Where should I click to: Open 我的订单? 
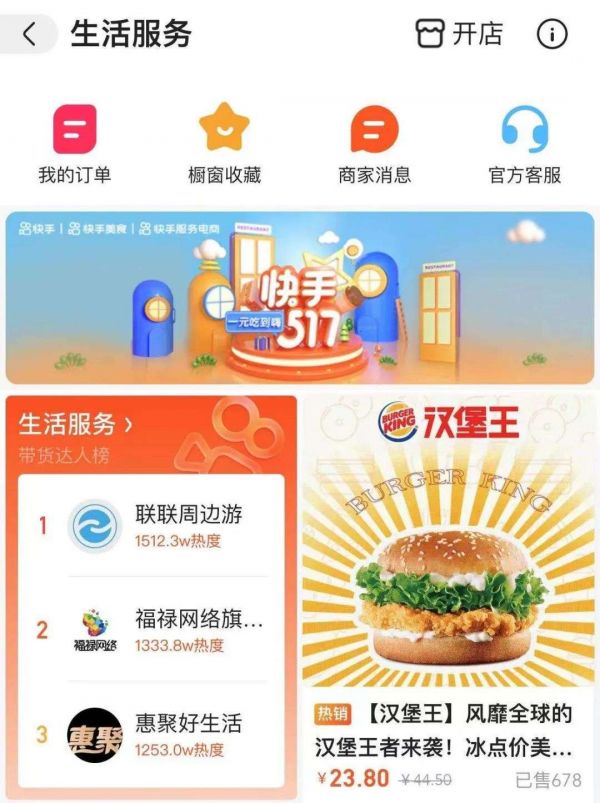[75, 146]
